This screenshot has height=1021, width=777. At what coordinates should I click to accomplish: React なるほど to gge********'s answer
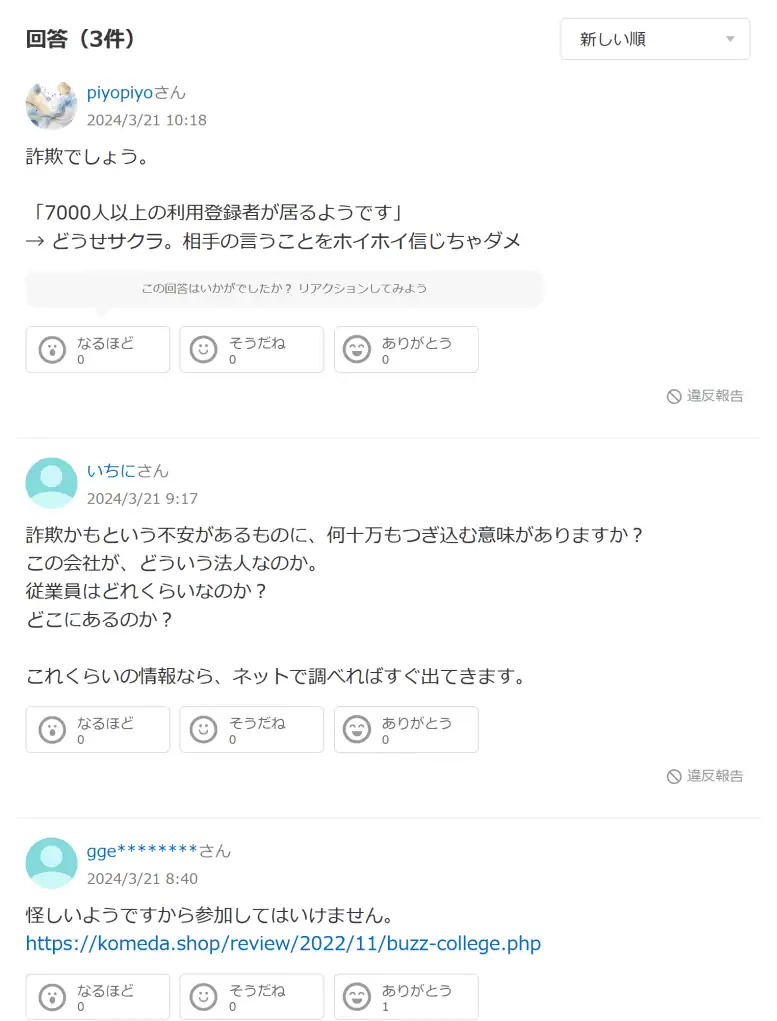coord(98,996)
